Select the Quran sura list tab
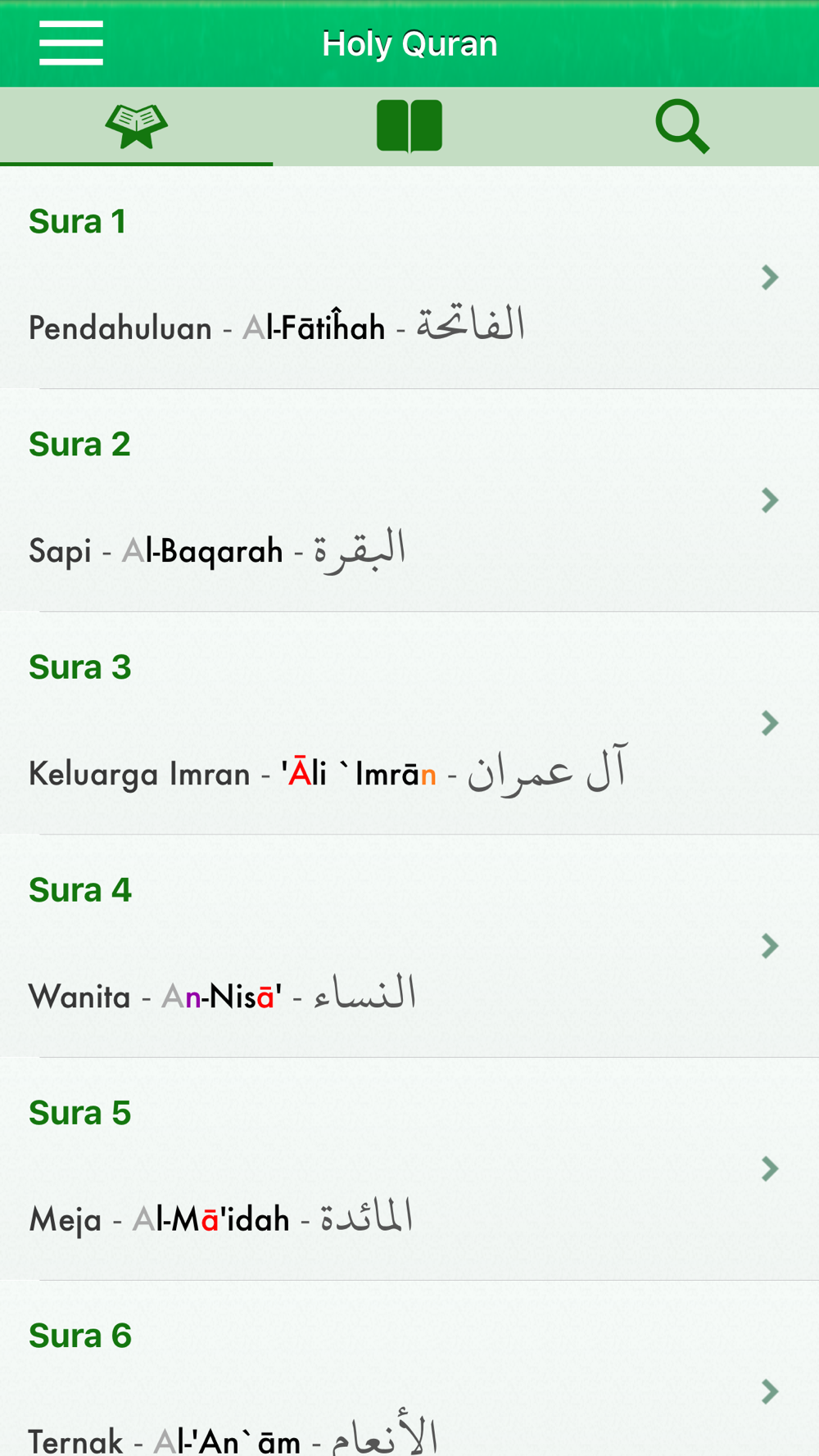The height and width of the screenshot is (1456, 819). tap(136, 126)
